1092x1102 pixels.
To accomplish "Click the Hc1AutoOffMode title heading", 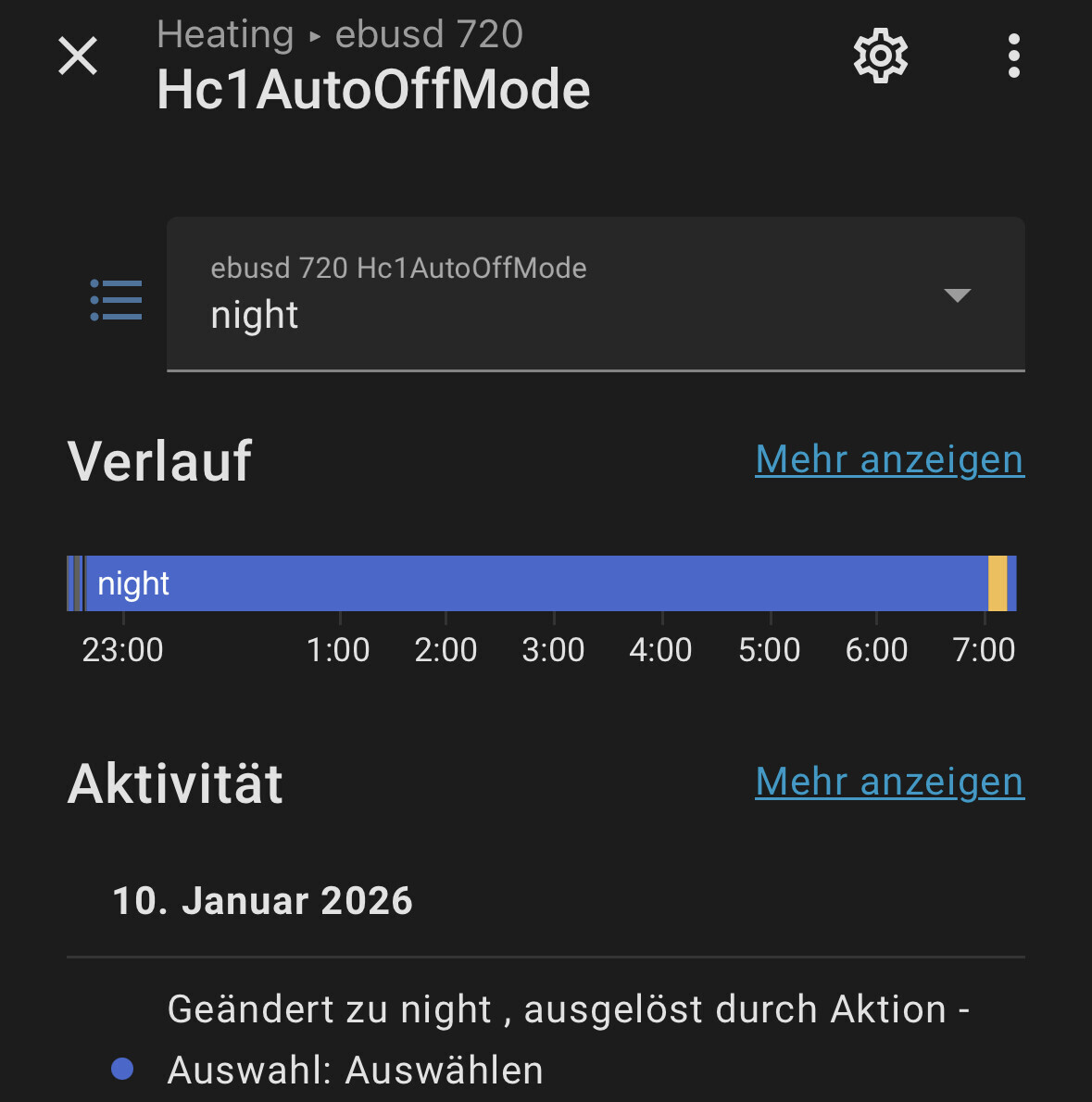I will click(x=372, y=88).
